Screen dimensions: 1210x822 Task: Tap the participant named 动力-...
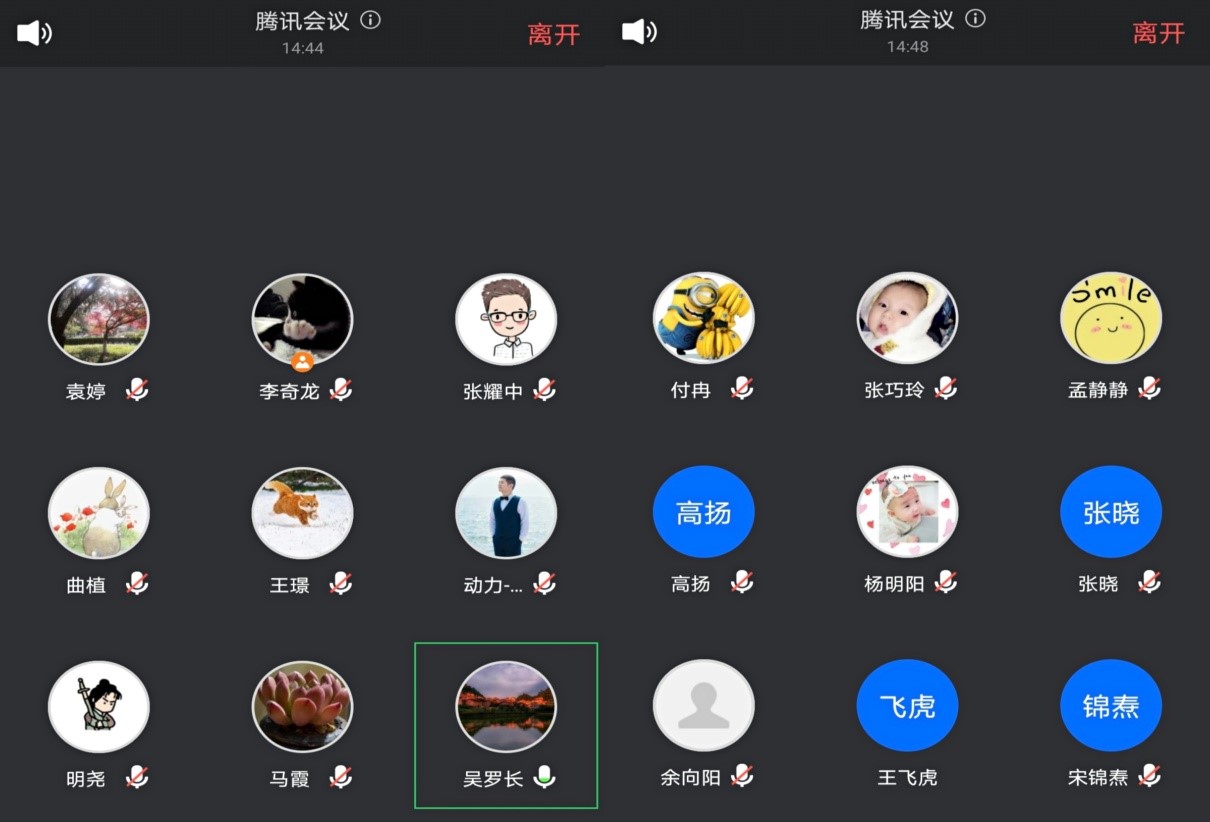pos(506,513)
